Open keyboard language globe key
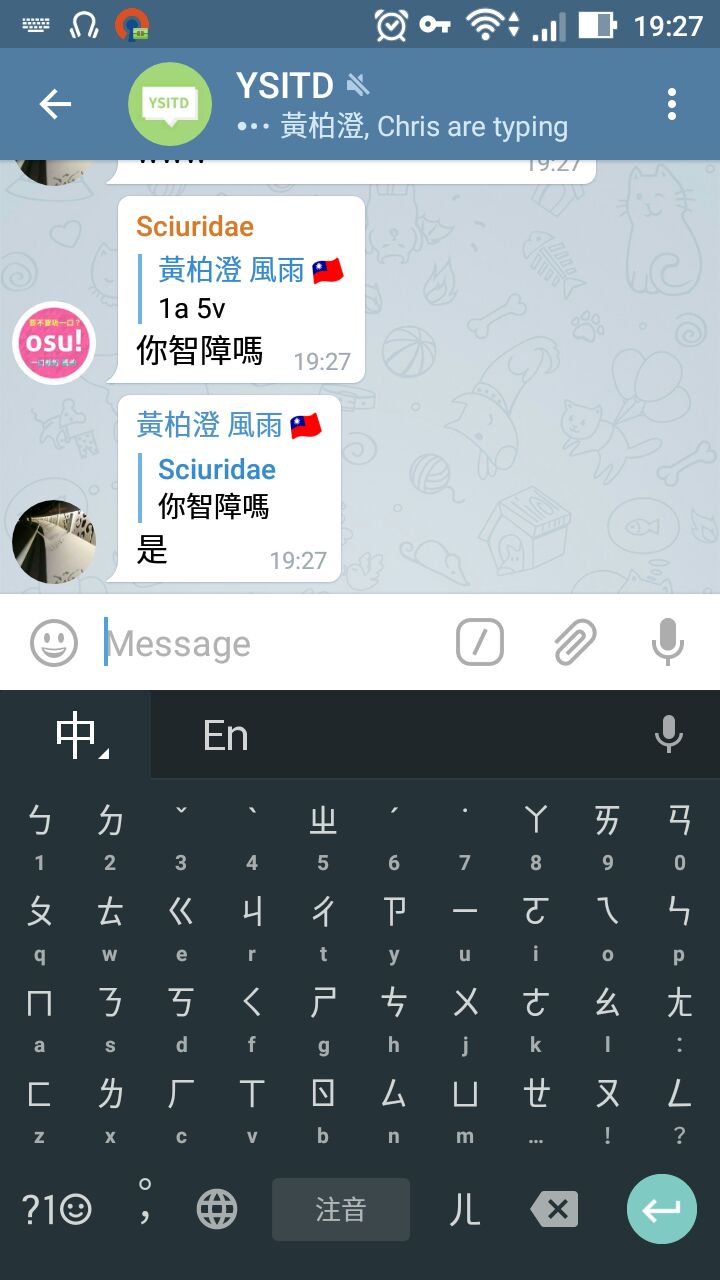The image size is (720, 1280). click(217, 1210)
